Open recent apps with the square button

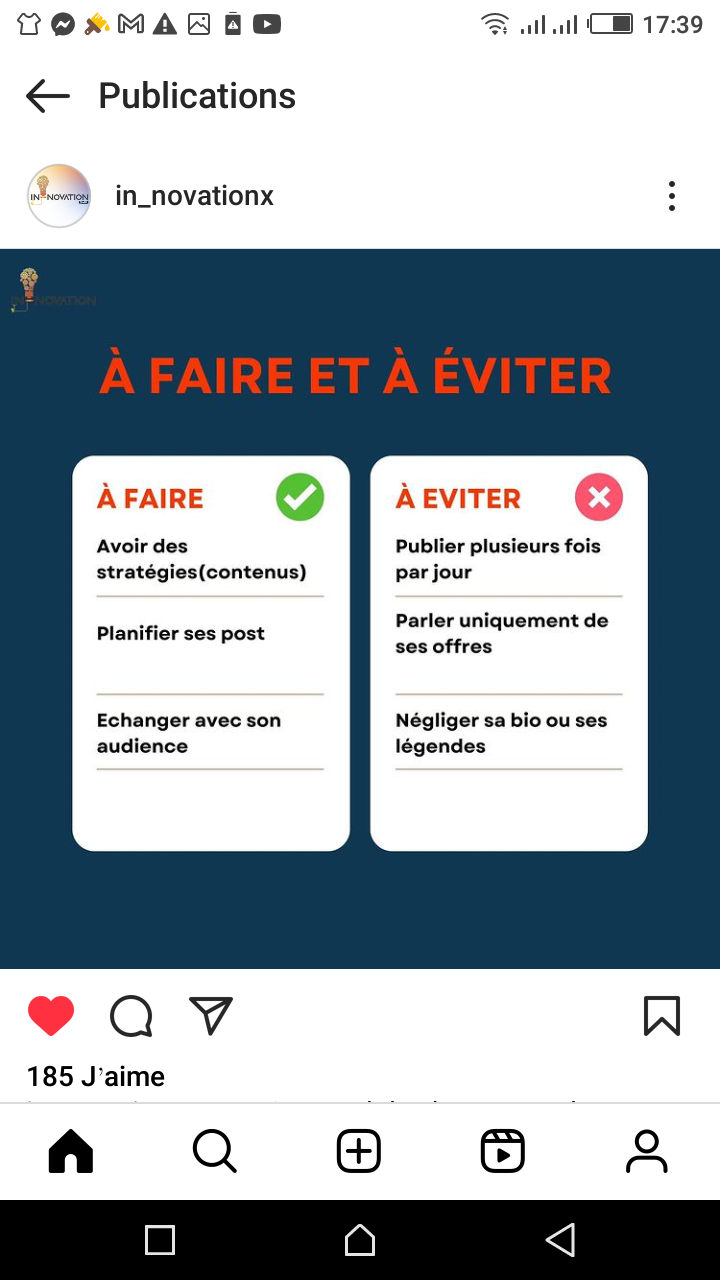[160, 1240]
